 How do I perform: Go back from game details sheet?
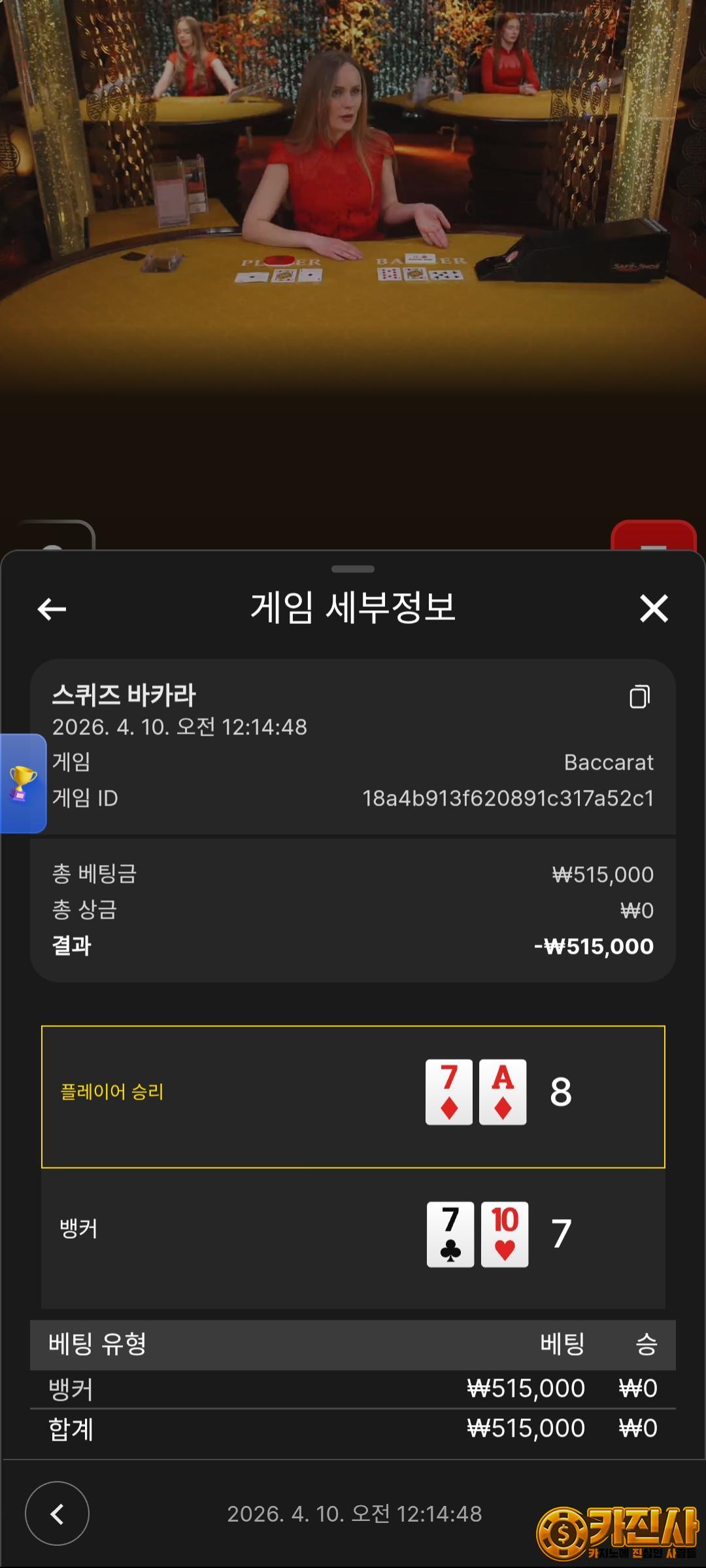click(x=52, y=610)
